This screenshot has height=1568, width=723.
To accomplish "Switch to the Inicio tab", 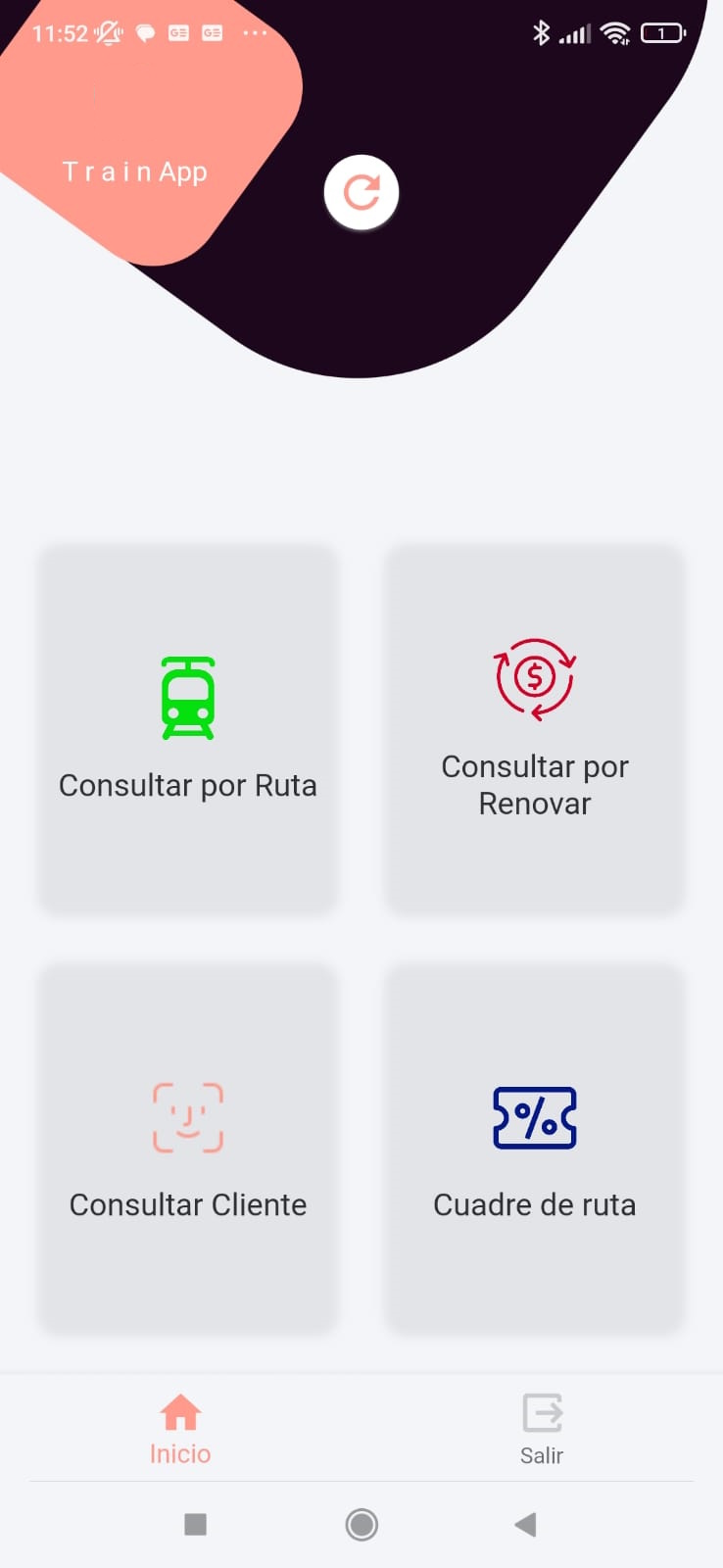I will pos(180,1429).
